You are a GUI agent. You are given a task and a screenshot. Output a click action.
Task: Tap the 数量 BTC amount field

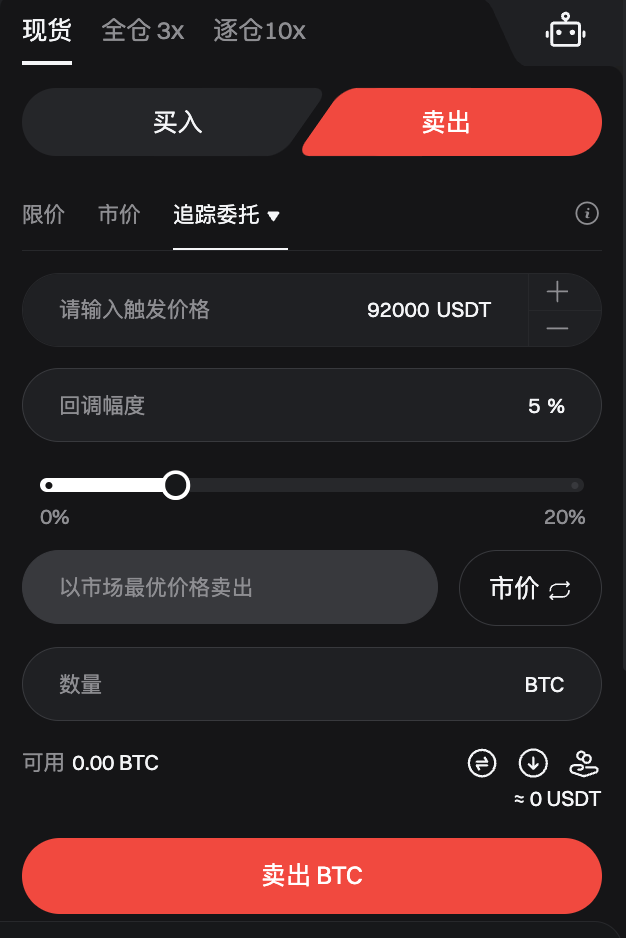(311, 685)
